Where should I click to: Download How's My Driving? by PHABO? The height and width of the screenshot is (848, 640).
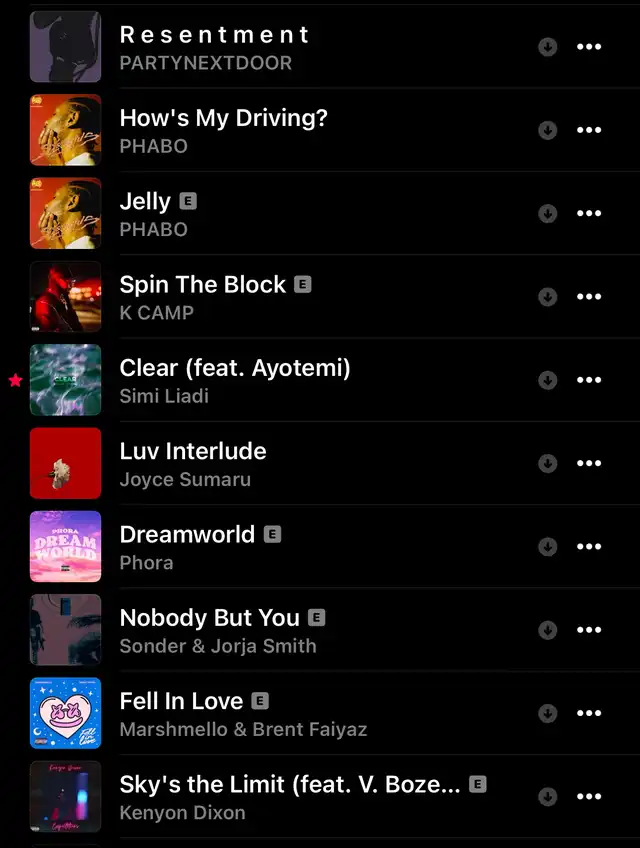pos(547,130)
